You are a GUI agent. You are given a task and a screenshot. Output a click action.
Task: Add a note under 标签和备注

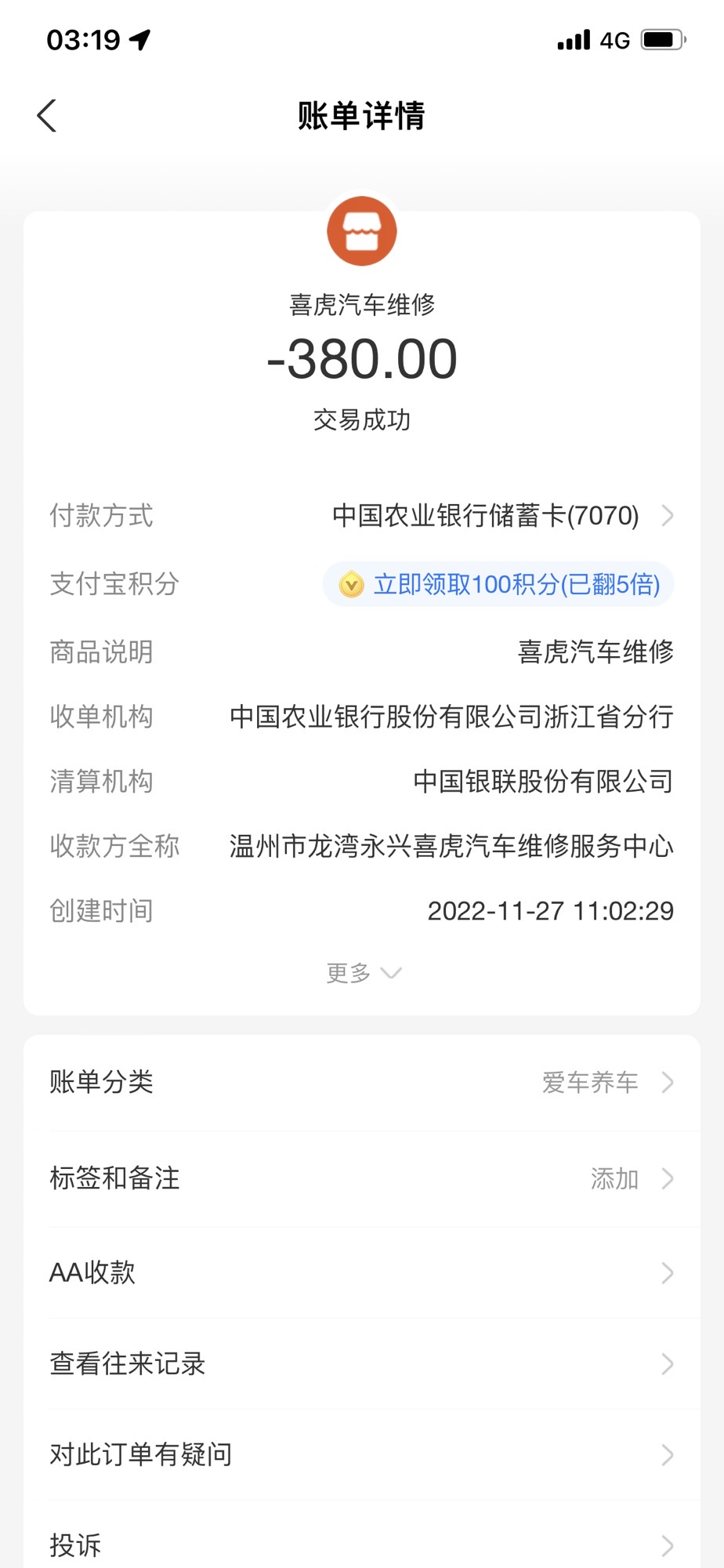(362, 1178)
